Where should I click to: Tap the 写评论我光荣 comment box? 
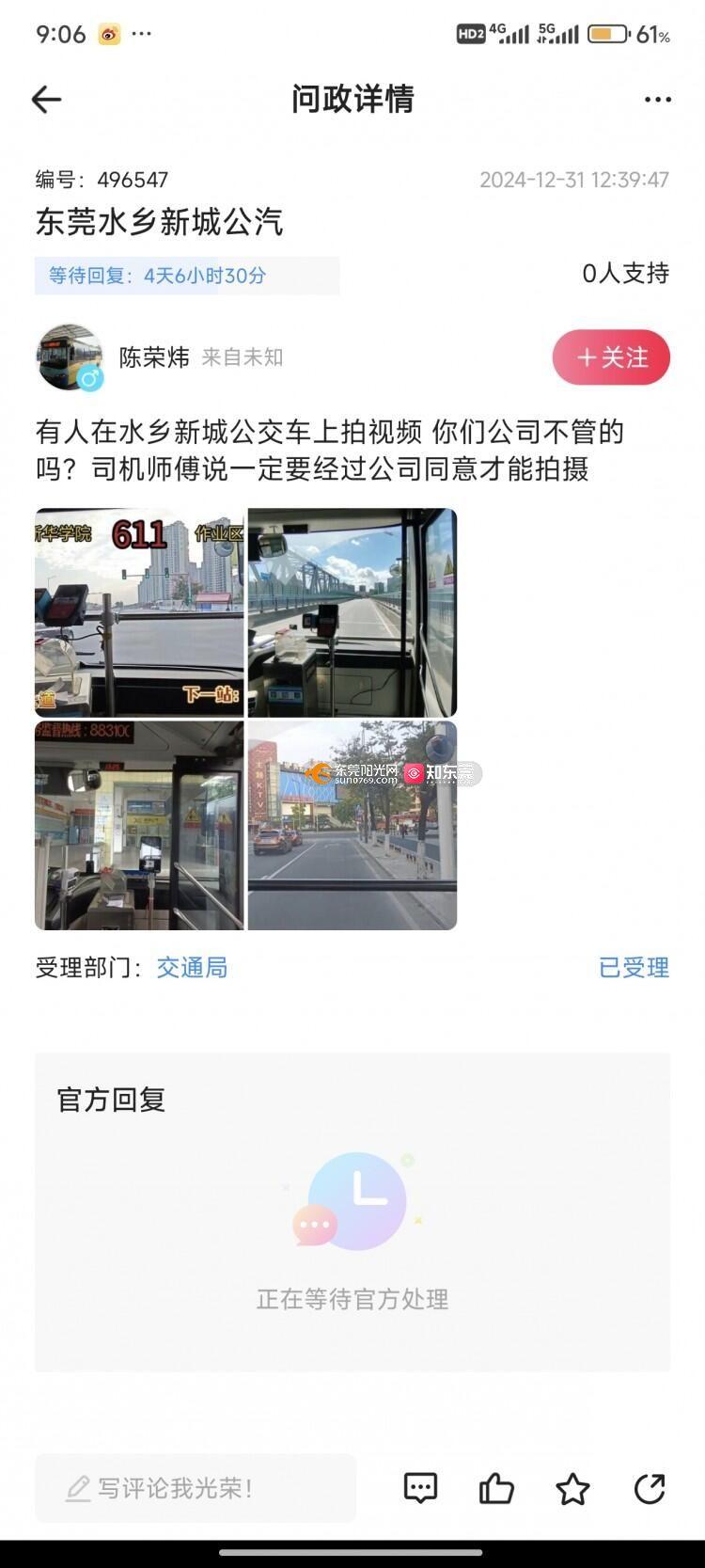point(196,1488)
